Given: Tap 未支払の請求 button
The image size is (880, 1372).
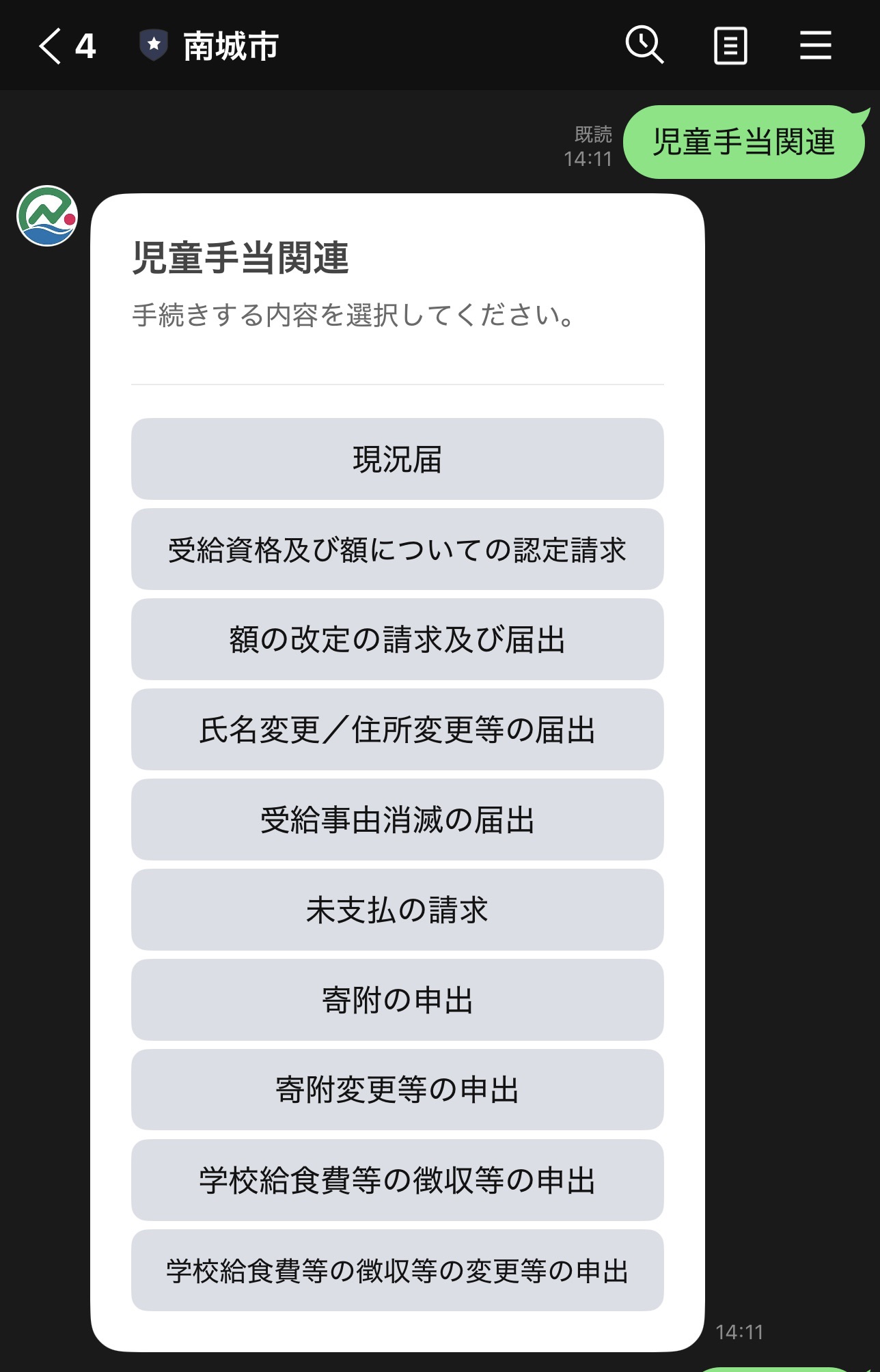Looking at the screenshot, I should pyautogui.click(x=397, y=910).
